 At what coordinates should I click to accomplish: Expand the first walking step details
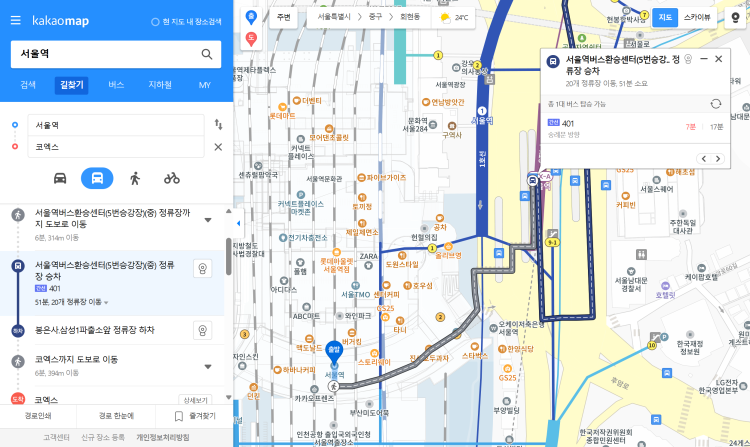(x=208, y=219)
